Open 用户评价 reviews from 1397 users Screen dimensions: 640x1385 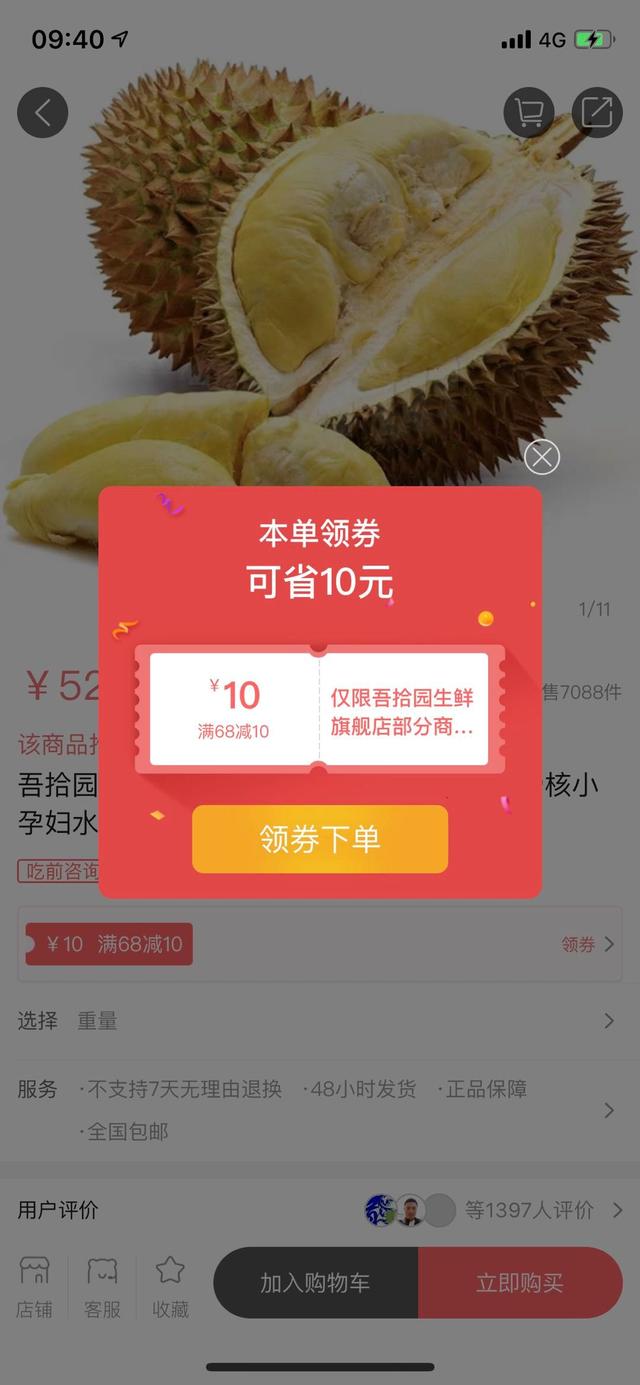pyautogui.click(x=320, y=1210)
